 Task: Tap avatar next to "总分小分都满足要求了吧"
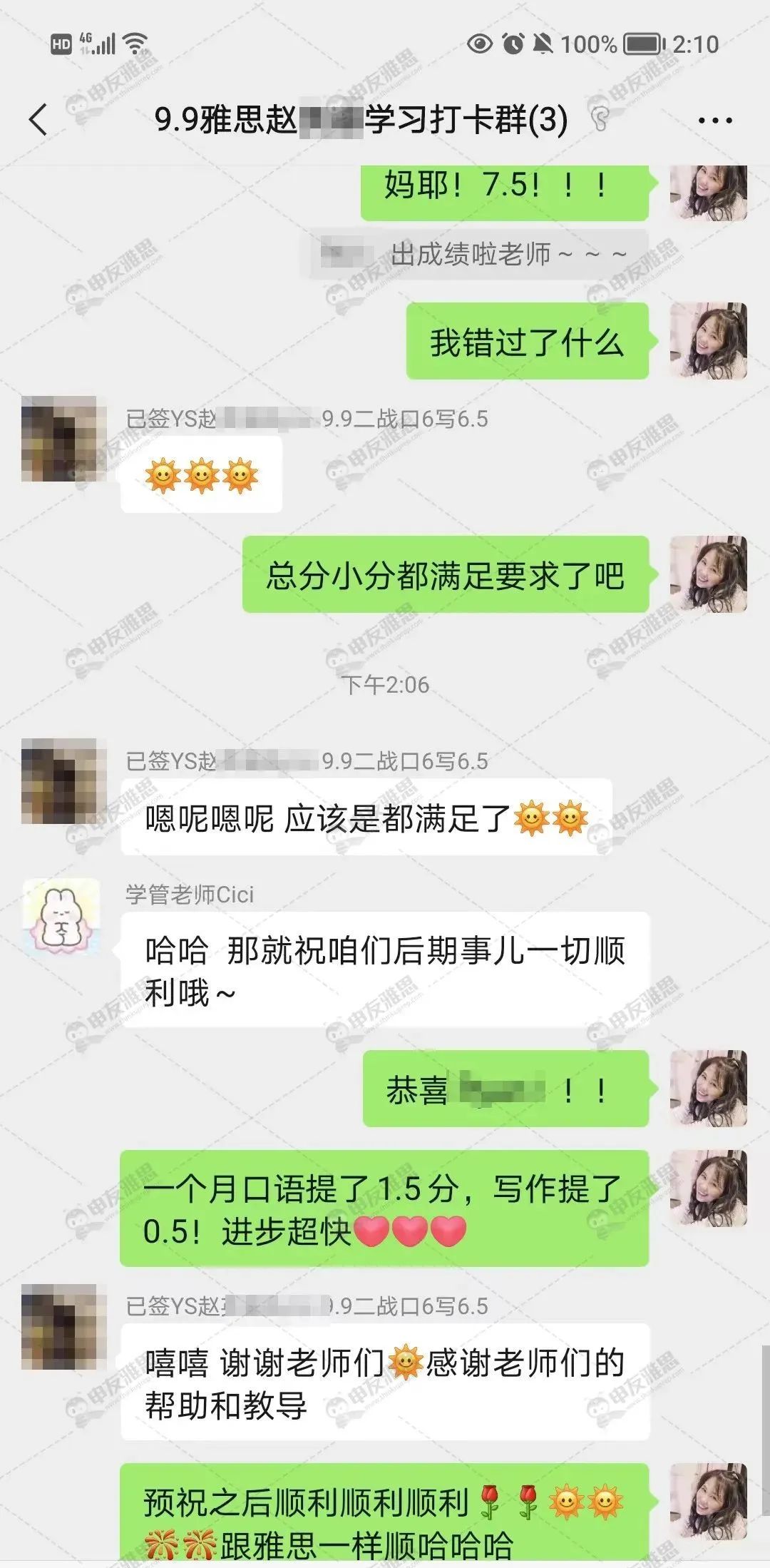(x=709, y=574)
